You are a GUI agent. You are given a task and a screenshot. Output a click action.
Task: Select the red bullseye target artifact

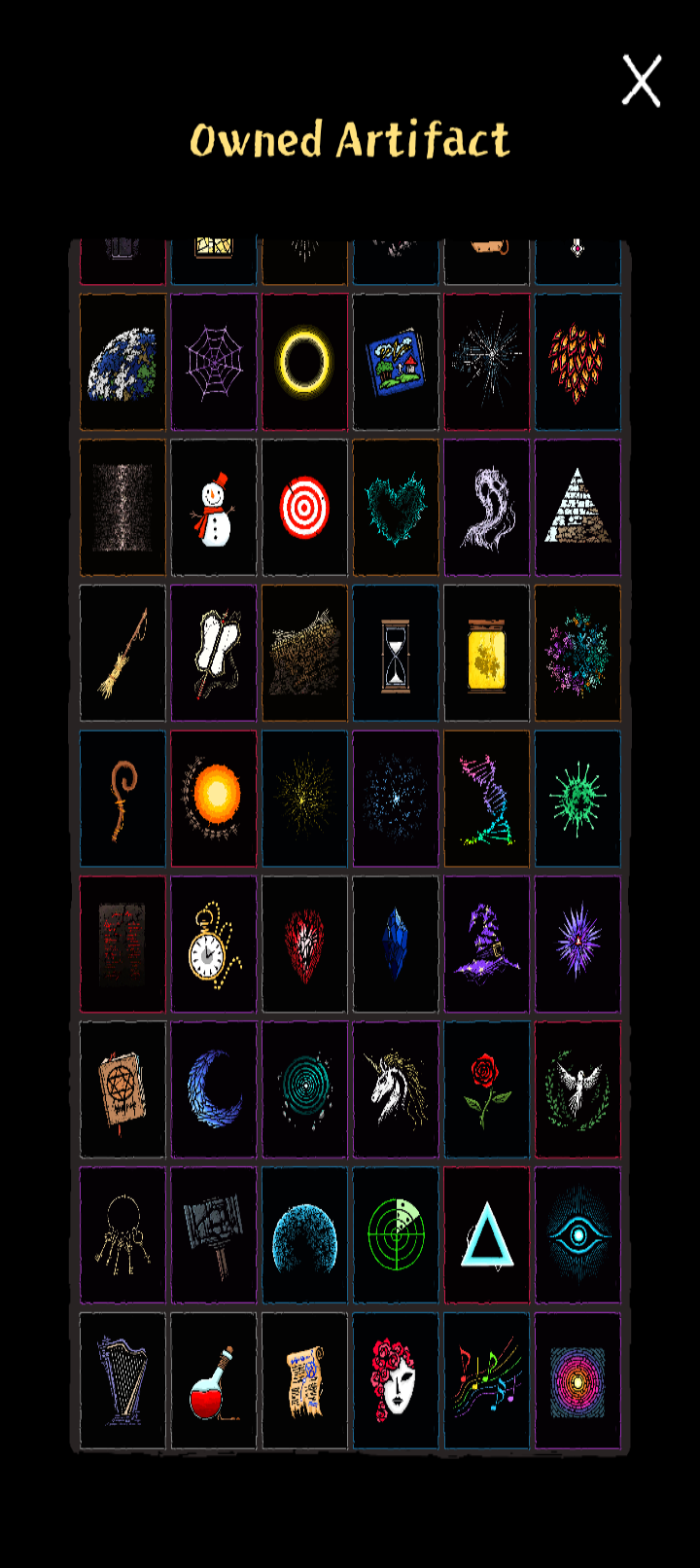(304, 508)
